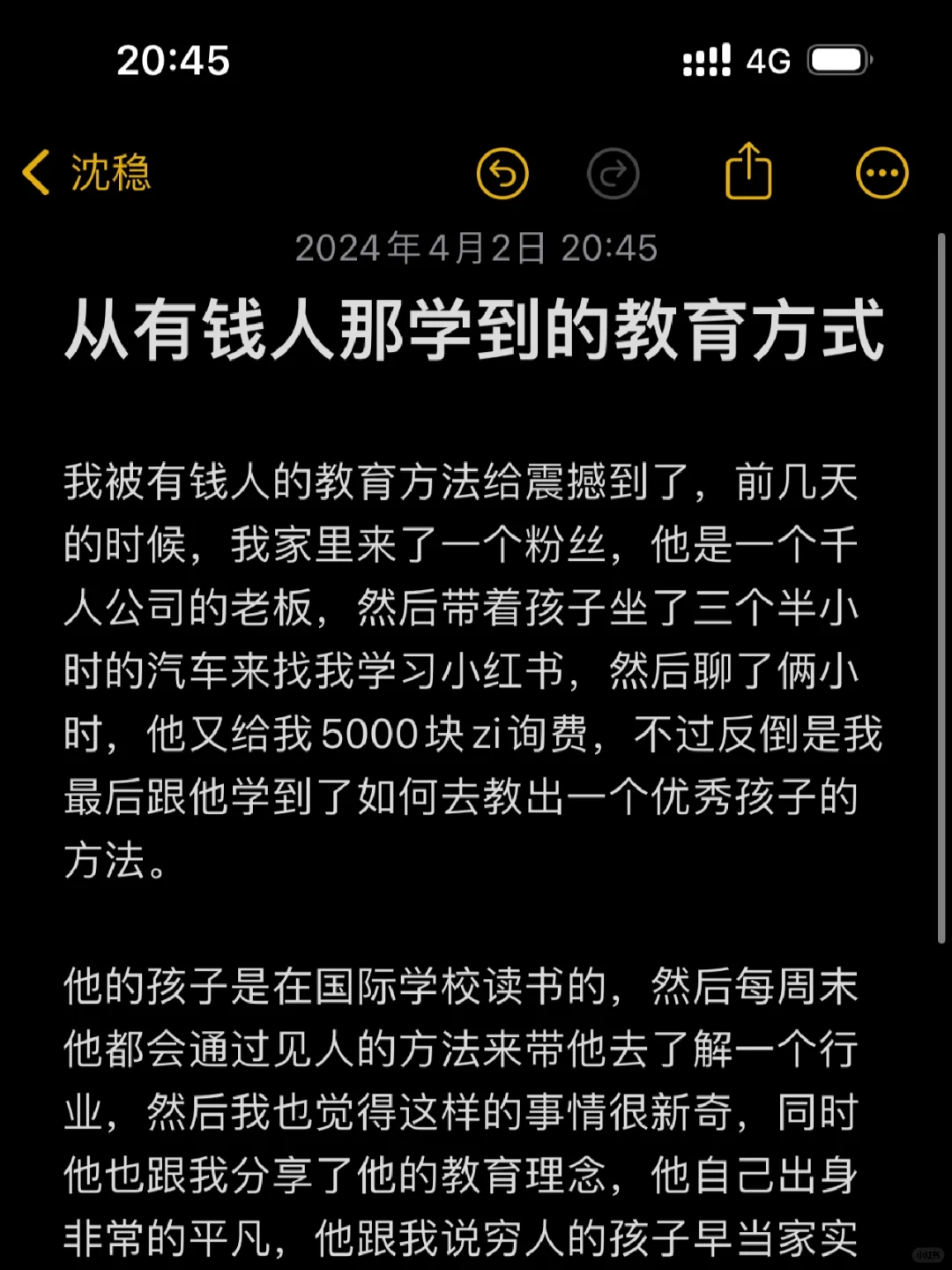Tap the clock showing 20:45

tap(173, 60)
